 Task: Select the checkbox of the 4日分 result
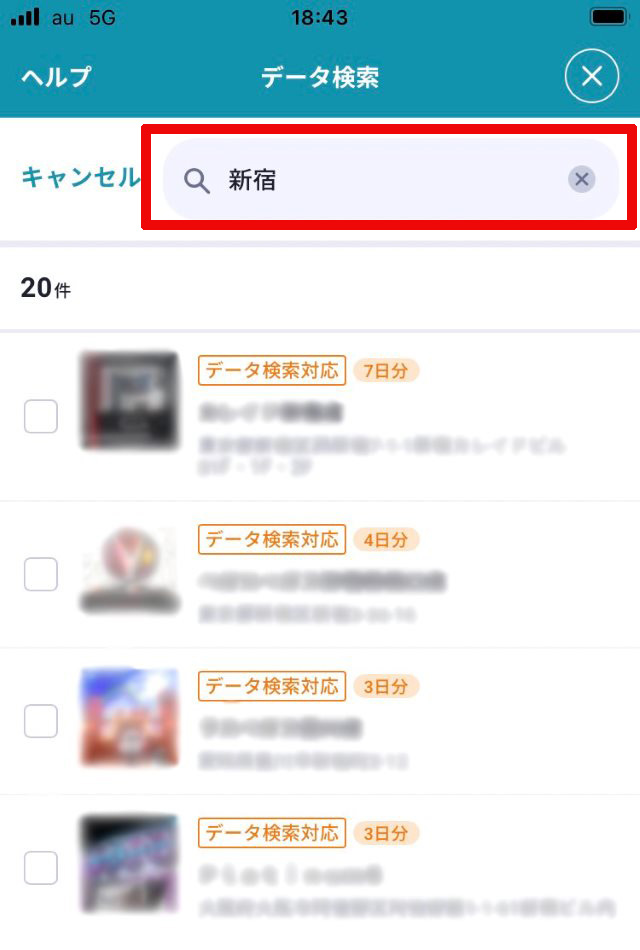pyautogui.click(x=41, y=574)
